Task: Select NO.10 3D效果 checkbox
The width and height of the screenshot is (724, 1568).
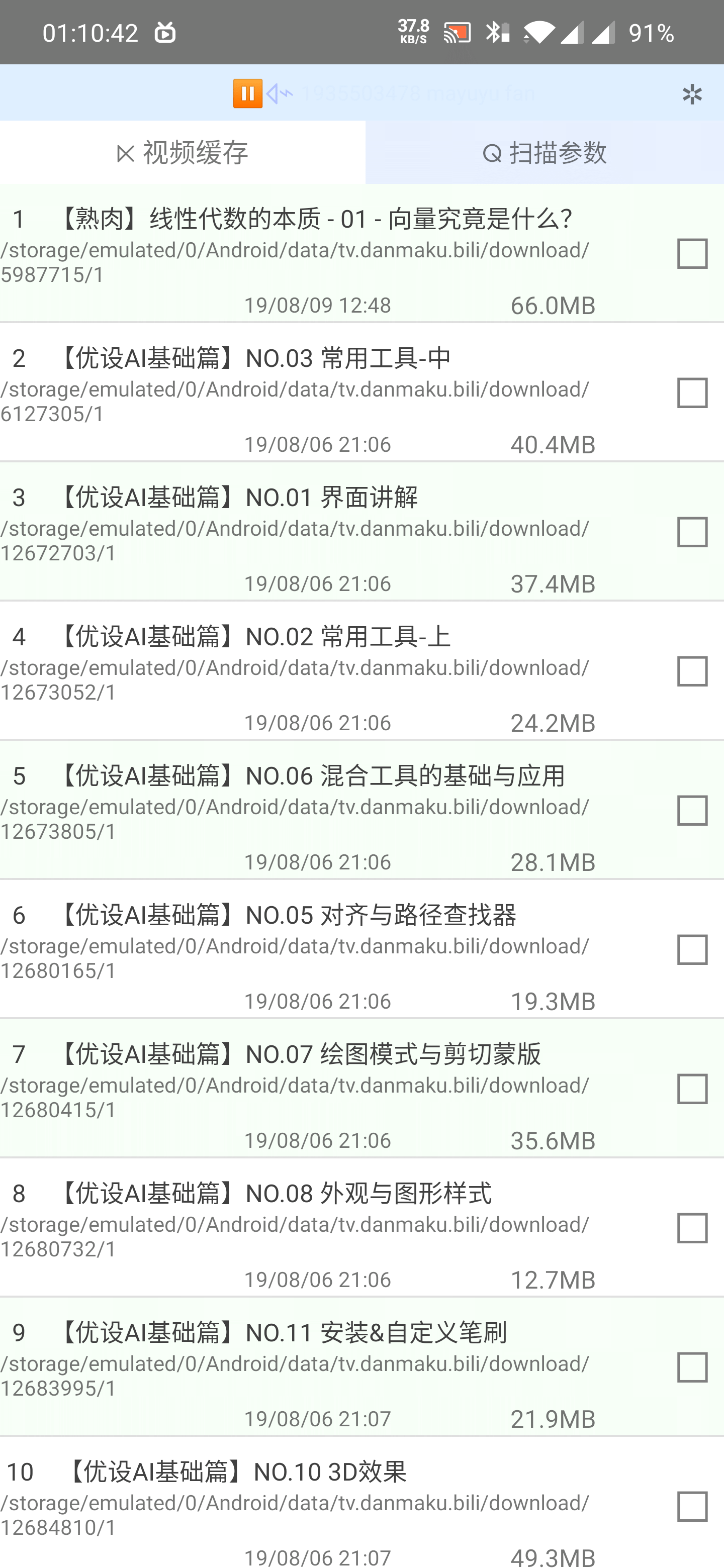Action: click(692, 1508)
